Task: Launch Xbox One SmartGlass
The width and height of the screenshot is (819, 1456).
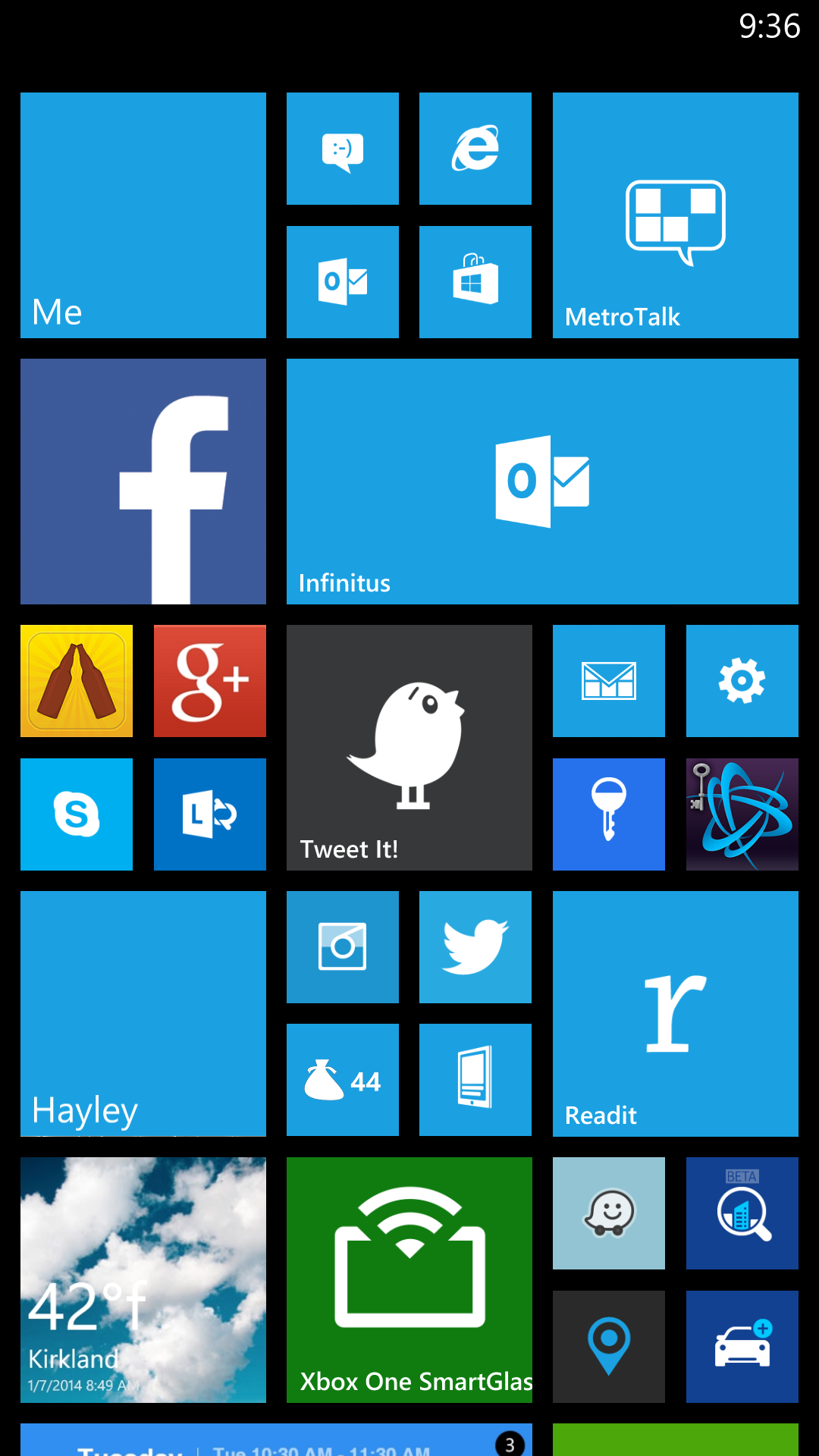Action: pyautogui.click(x=409, y=1280)
